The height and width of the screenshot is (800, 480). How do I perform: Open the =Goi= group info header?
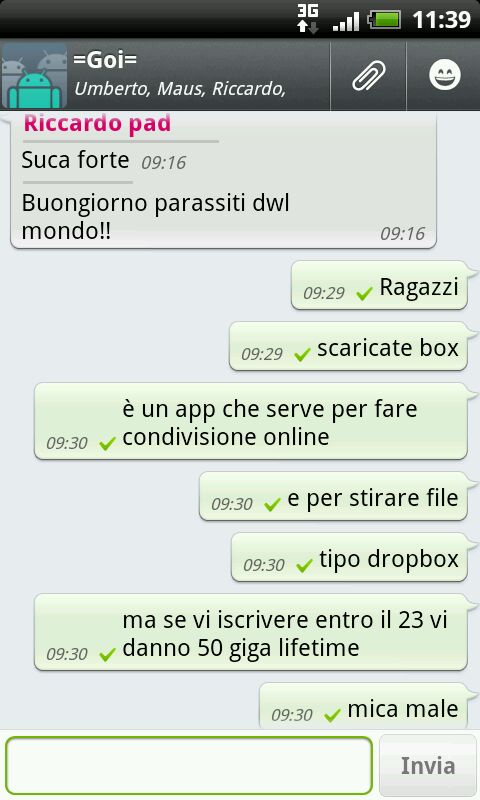[x=165, y=76]
